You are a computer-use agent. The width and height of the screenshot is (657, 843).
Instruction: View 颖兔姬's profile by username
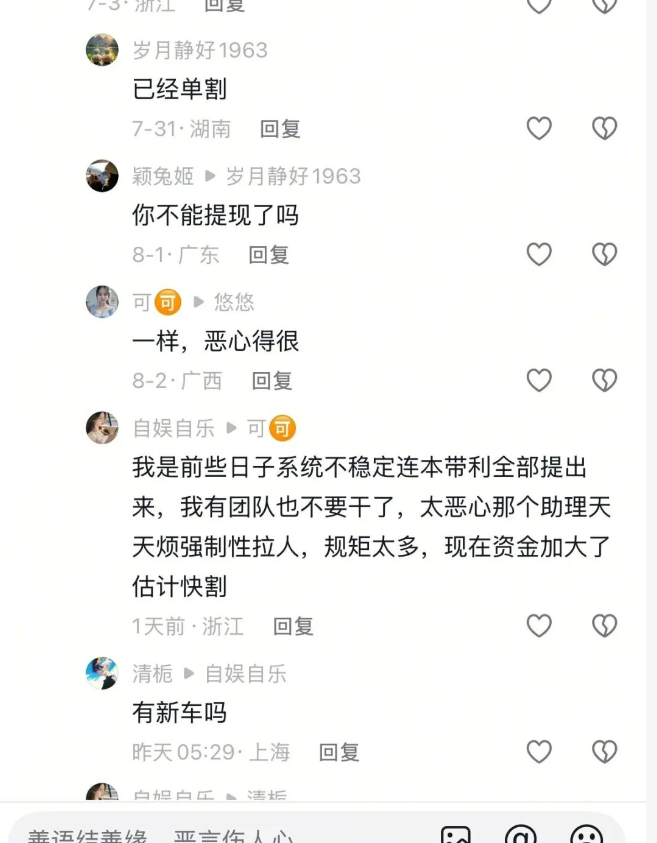click(163, 176)
